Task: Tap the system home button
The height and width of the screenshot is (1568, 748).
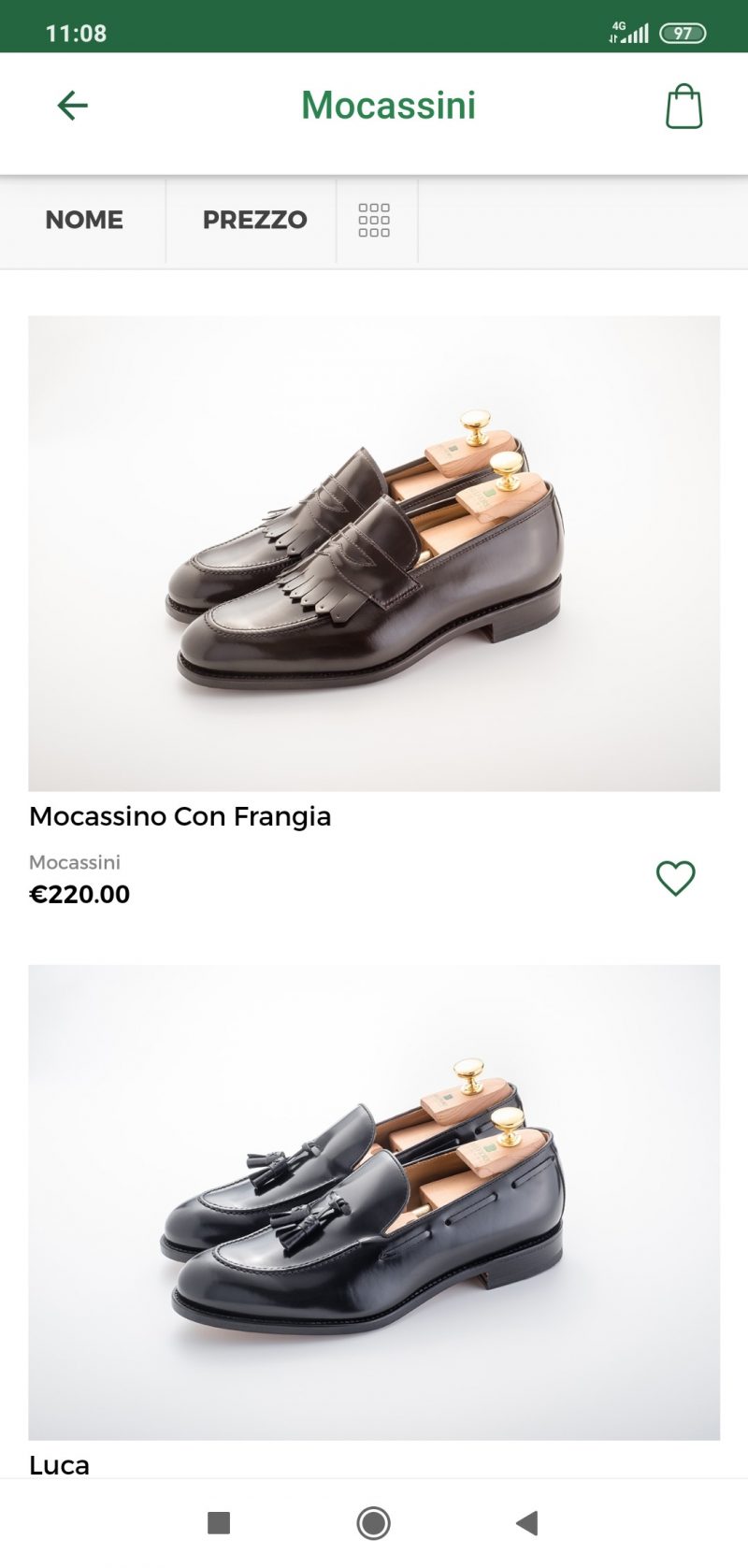Action: 373,1523
